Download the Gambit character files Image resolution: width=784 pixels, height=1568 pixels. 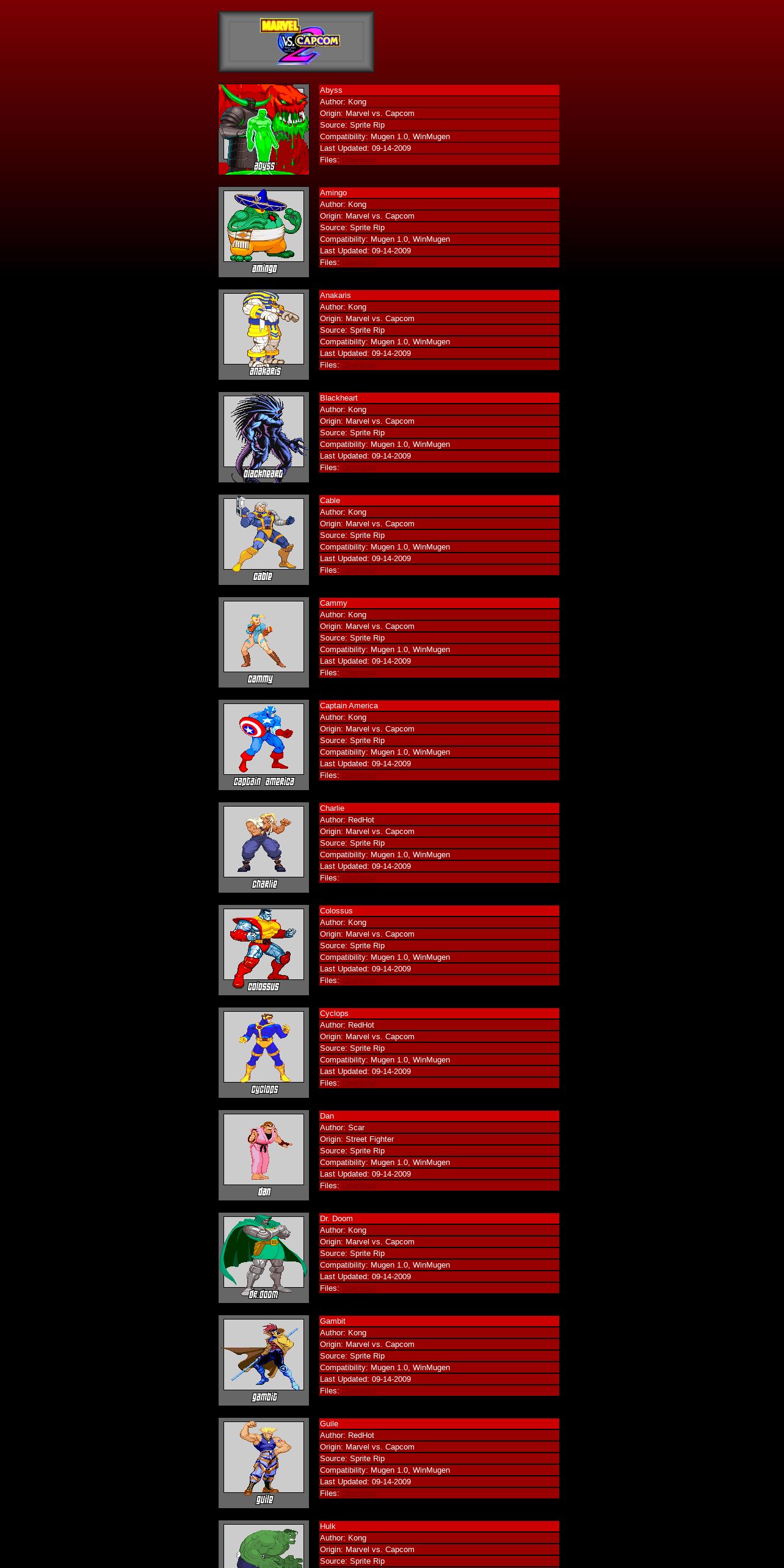pyautogui.click(x=358, y=1391)
